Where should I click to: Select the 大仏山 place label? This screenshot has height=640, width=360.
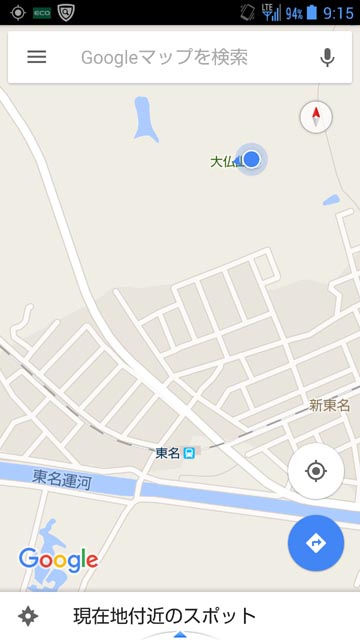click(227, 162)
